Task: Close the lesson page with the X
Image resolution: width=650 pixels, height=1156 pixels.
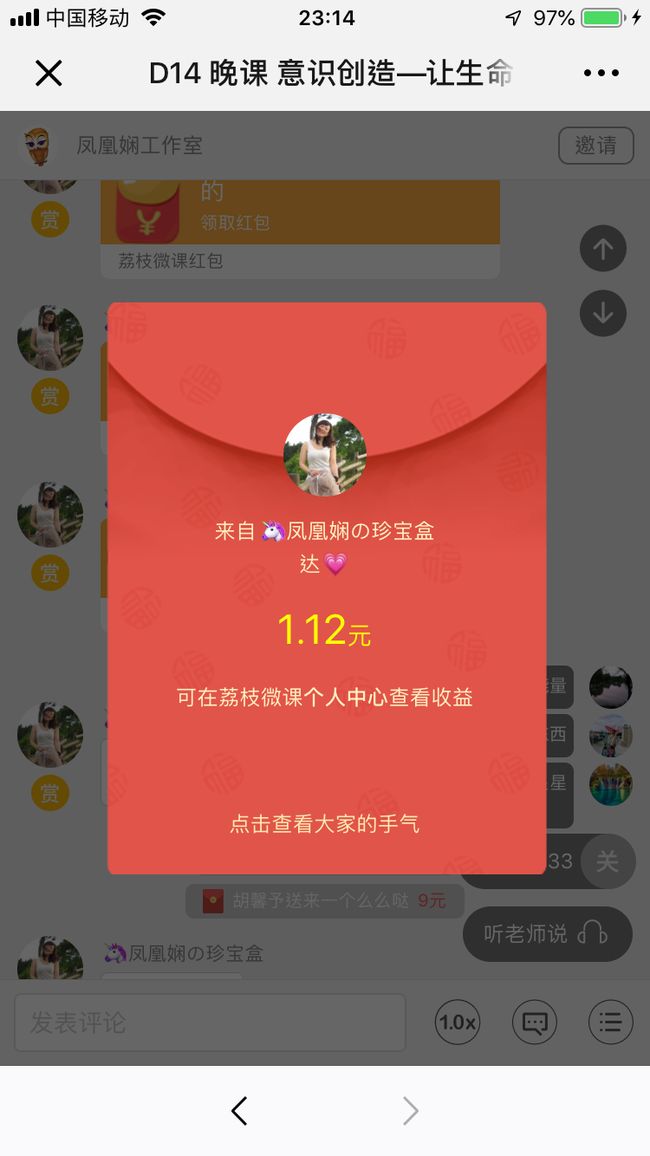Action: click(49, 73)
